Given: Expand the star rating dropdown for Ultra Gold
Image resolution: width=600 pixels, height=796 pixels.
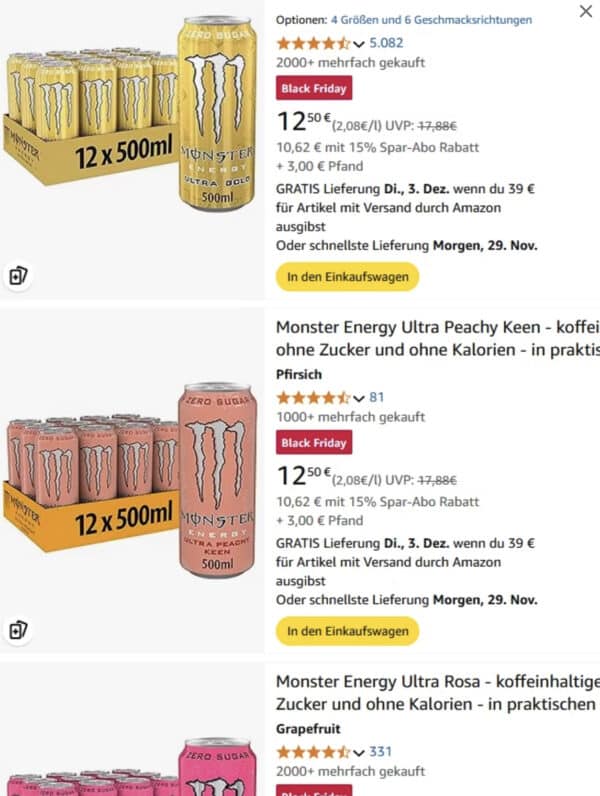Looking at the screenshot, I should click(x=359, y=44).
